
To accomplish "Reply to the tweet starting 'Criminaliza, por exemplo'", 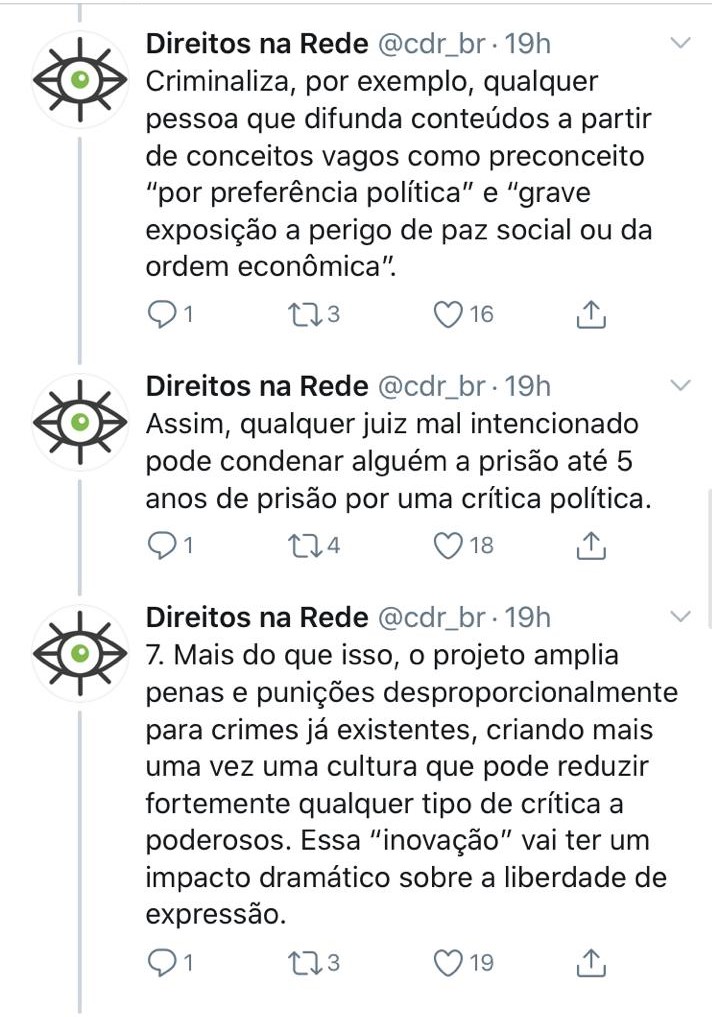I will coord(161,315).
